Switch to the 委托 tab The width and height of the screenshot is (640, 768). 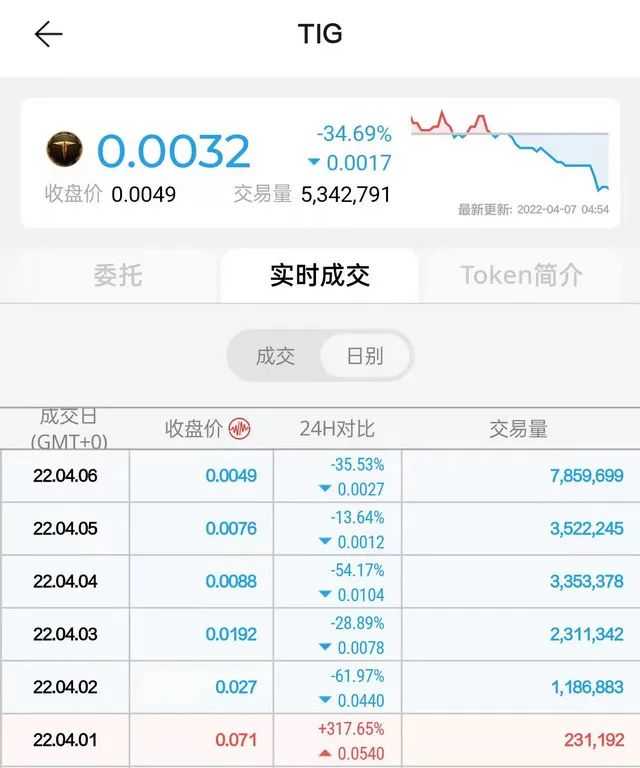tap(118, 275)
